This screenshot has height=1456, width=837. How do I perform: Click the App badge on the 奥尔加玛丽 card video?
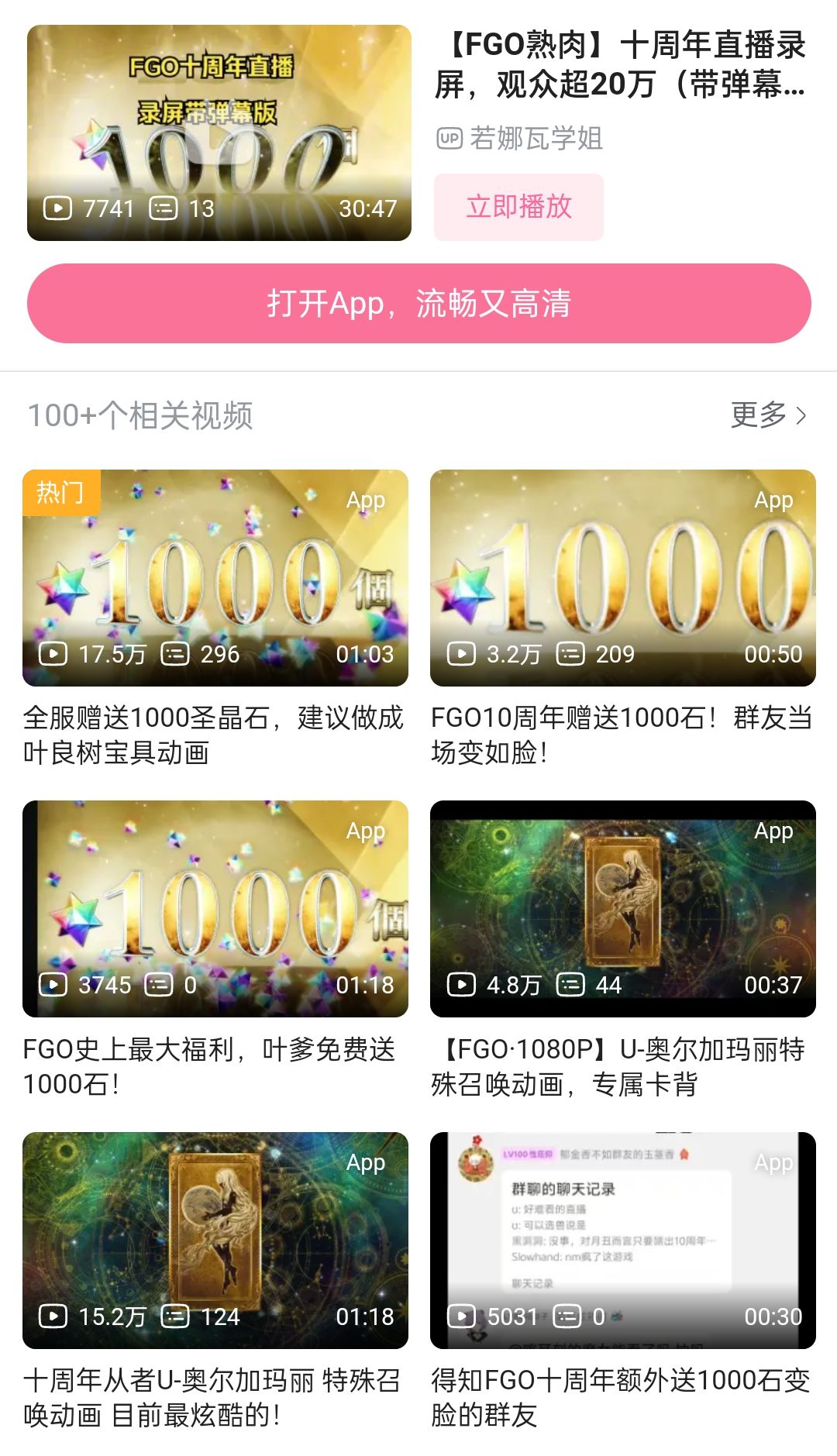(x=773, y=831)
